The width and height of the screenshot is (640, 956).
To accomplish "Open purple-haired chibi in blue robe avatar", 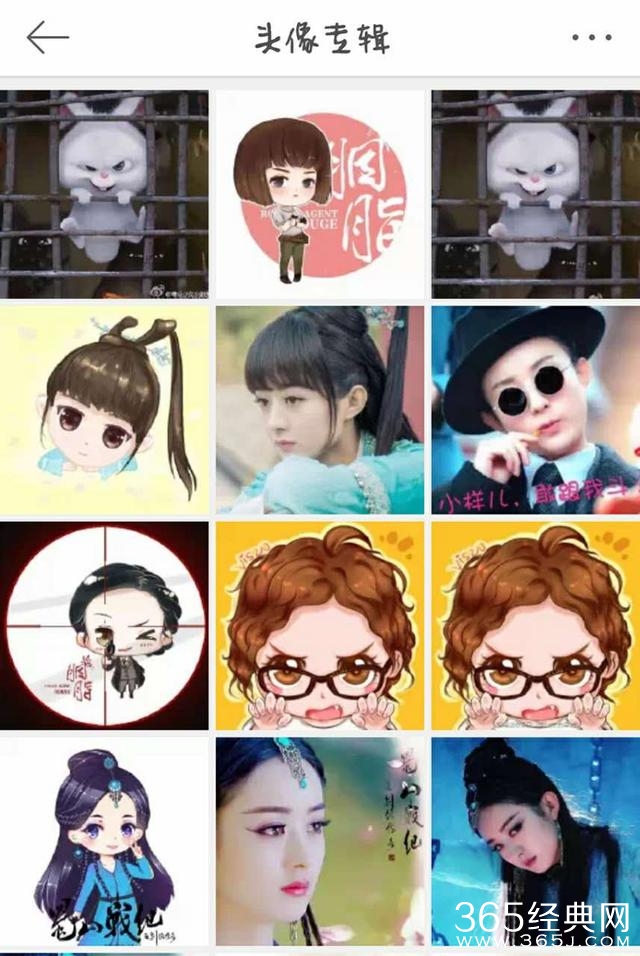I will [104, 842].
